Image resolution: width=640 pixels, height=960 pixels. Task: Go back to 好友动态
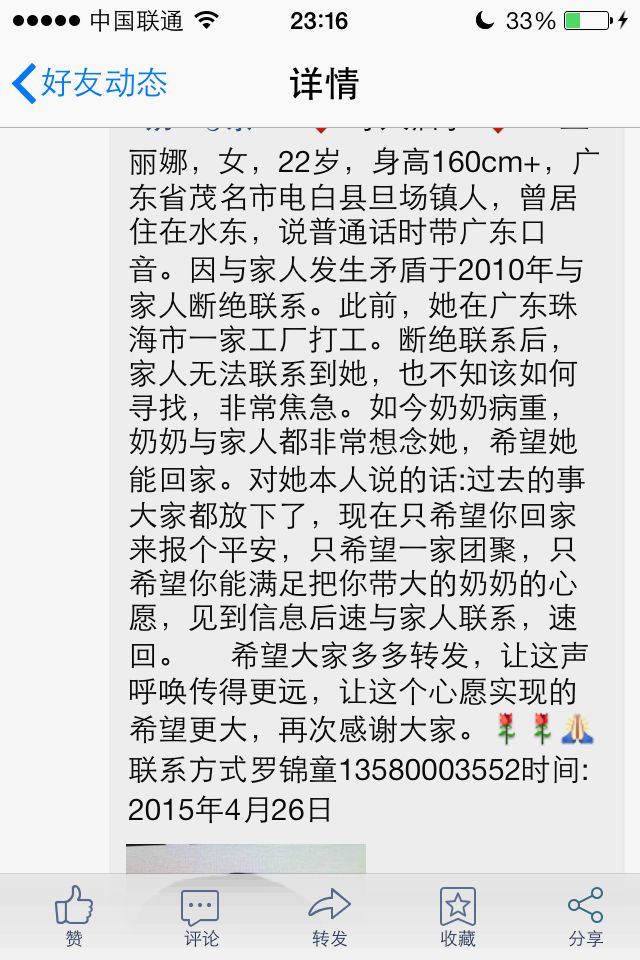(x=88, y=82)
